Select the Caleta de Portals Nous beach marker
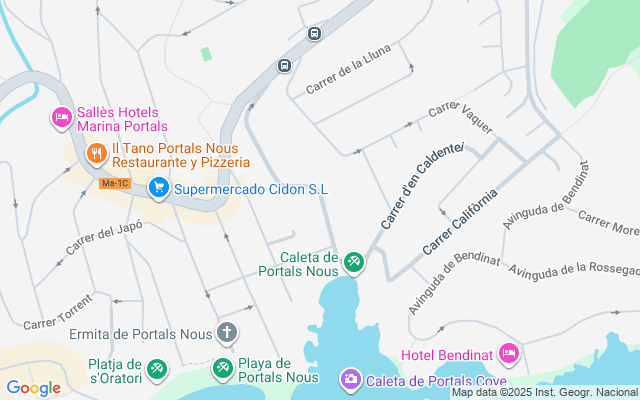640x400 pixels. click(x=353, y=262)
